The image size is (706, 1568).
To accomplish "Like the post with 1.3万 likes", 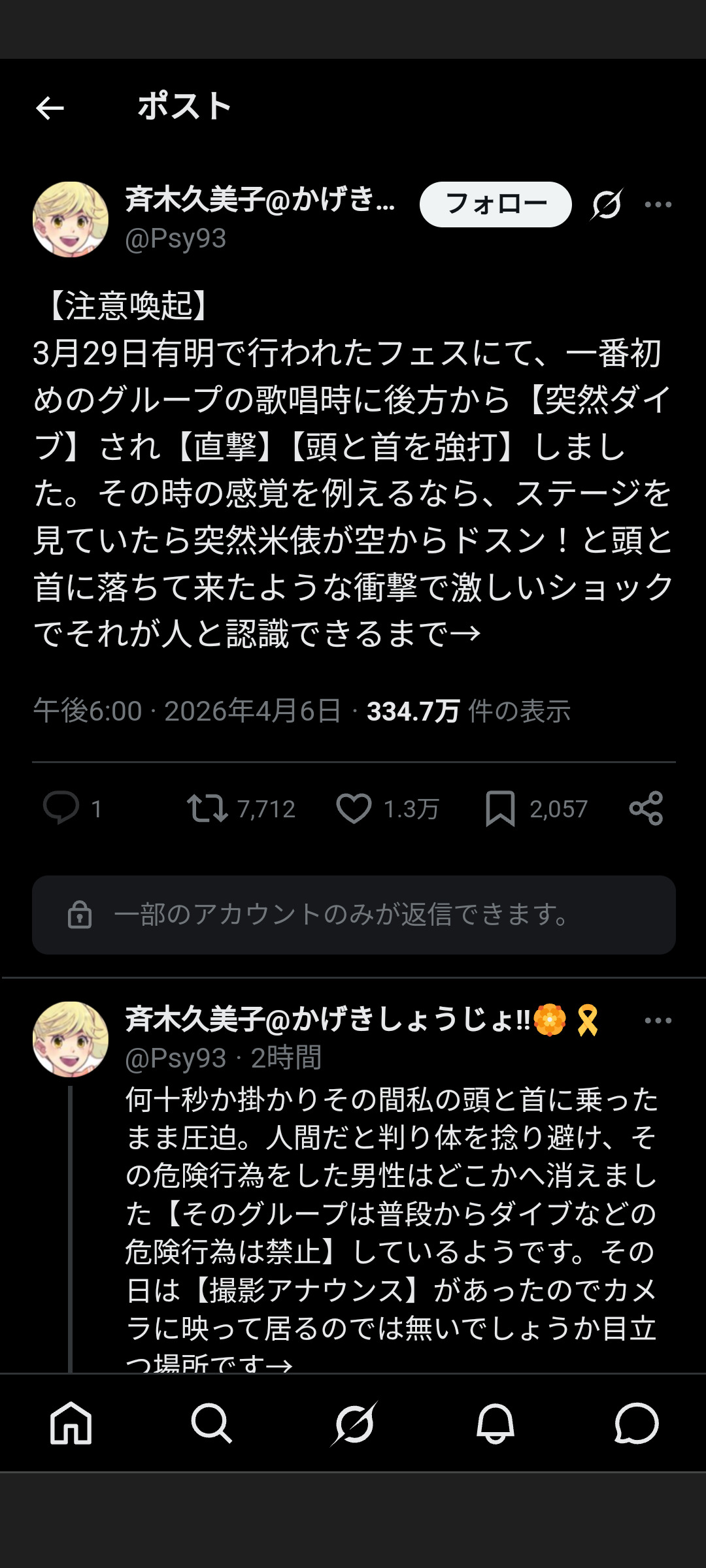I will [354, 808].
